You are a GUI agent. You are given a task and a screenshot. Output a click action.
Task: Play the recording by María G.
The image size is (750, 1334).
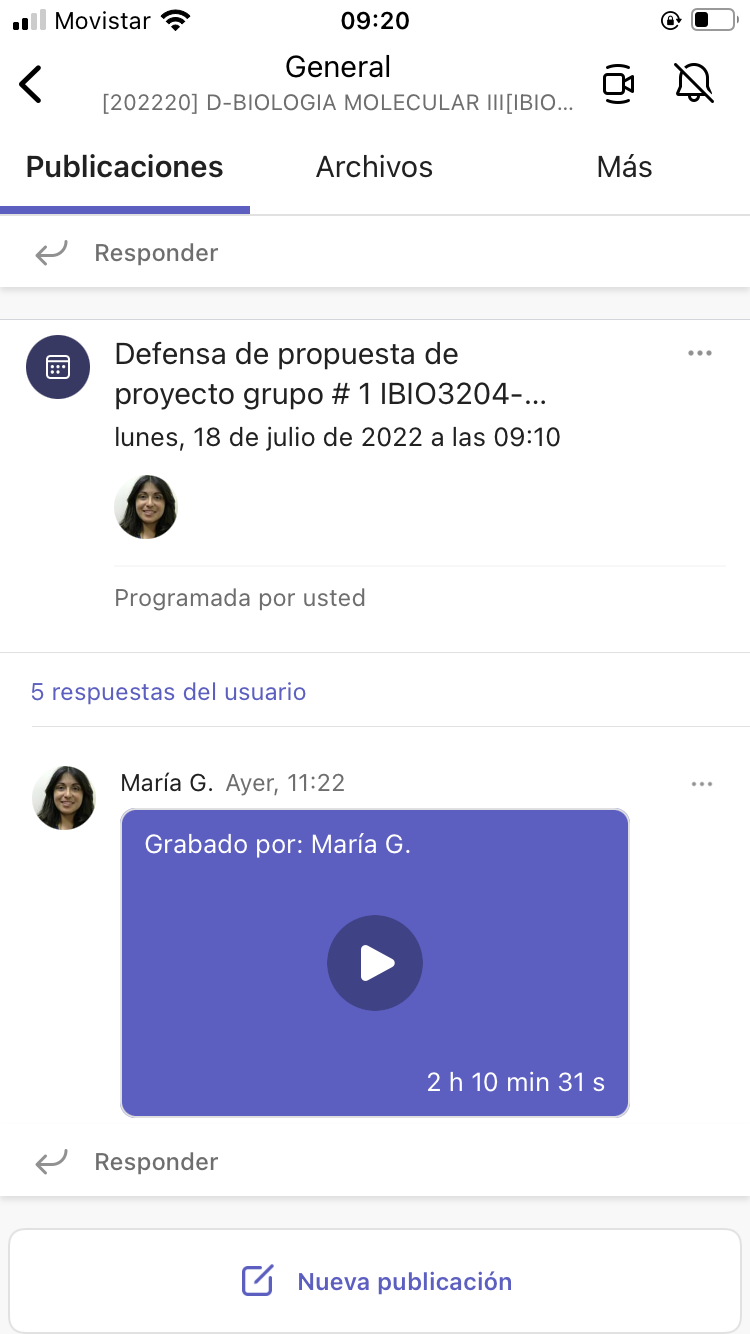(375, 963)
